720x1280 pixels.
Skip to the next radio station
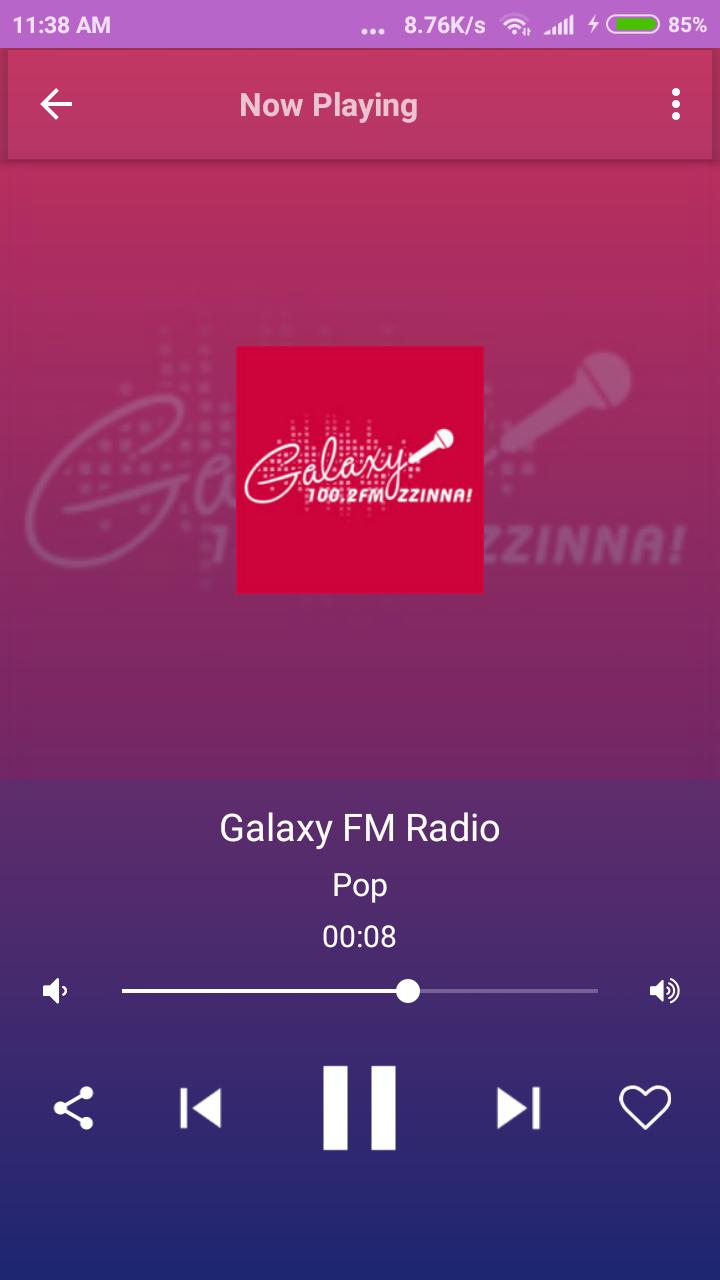517,1107
